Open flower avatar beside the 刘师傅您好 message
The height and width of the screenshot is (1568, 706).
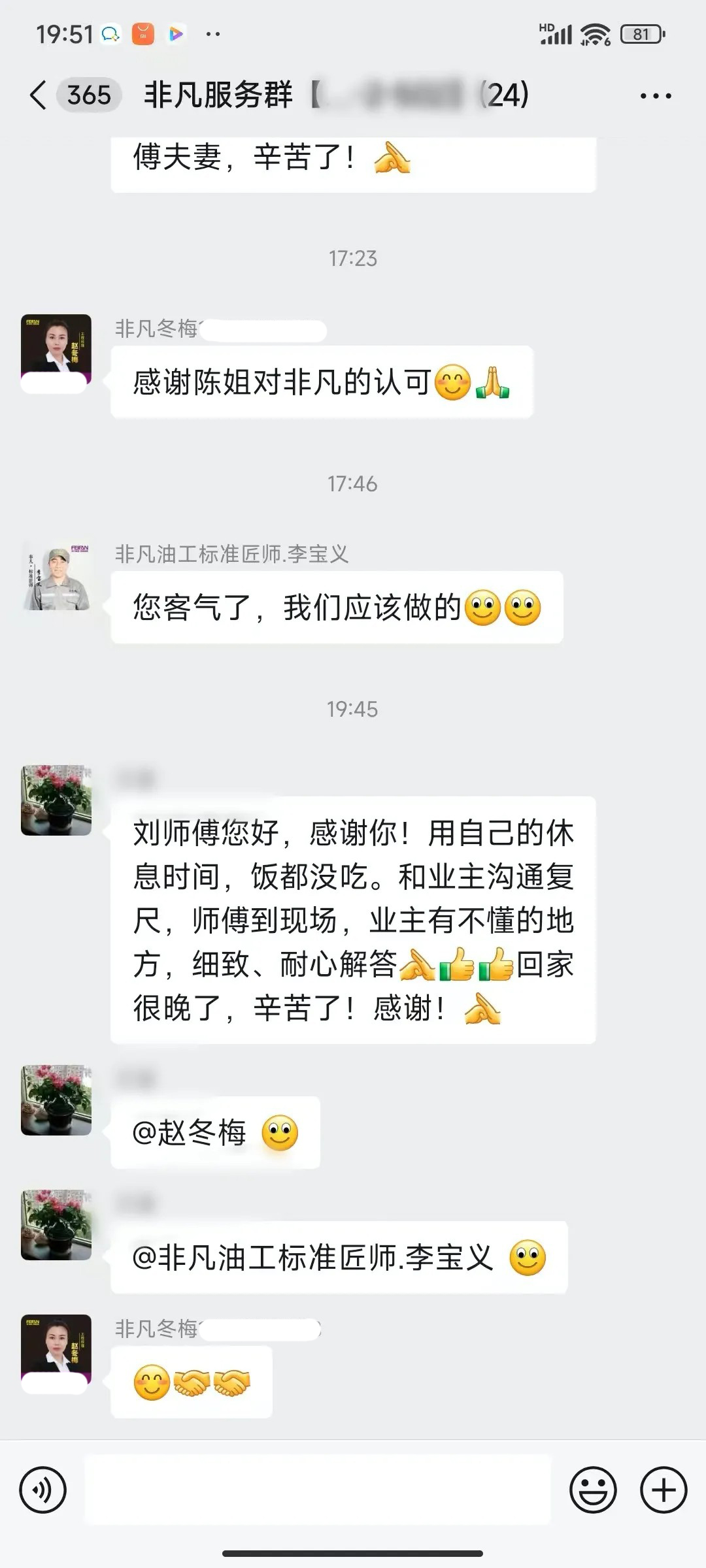pos(56,800)
